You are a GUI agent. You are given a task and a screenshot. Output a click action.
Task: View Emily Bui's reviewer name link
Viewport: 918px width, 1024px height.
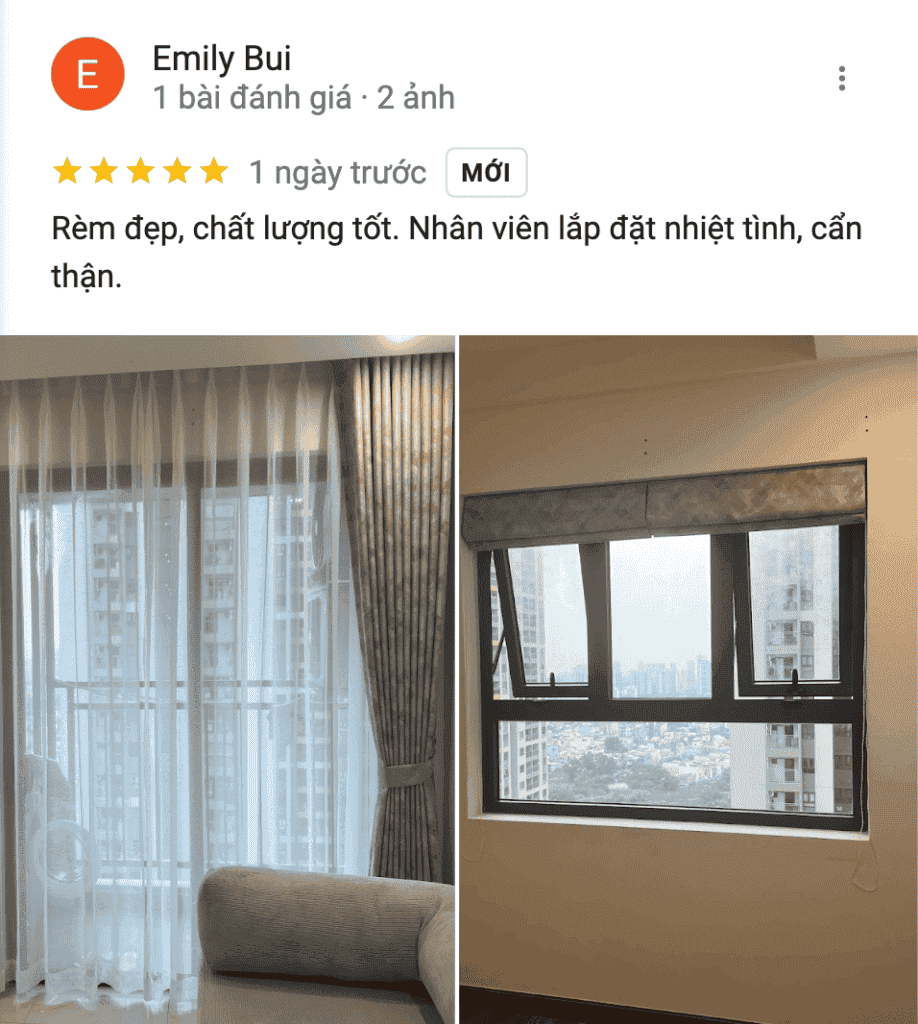[221, 59]
